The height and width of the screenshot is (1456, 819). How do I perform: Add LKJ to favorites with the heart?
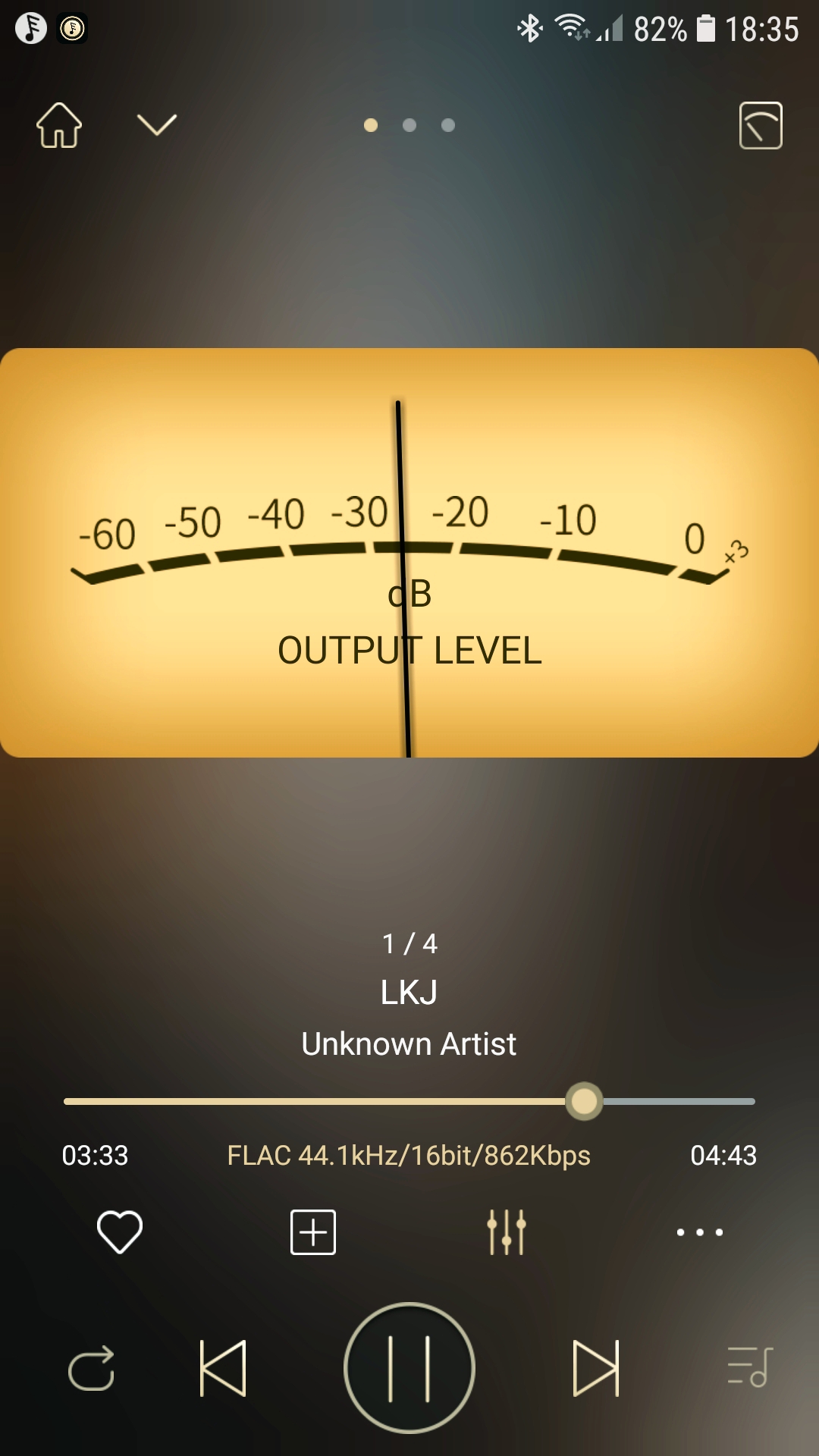(x=120, y=1232)
